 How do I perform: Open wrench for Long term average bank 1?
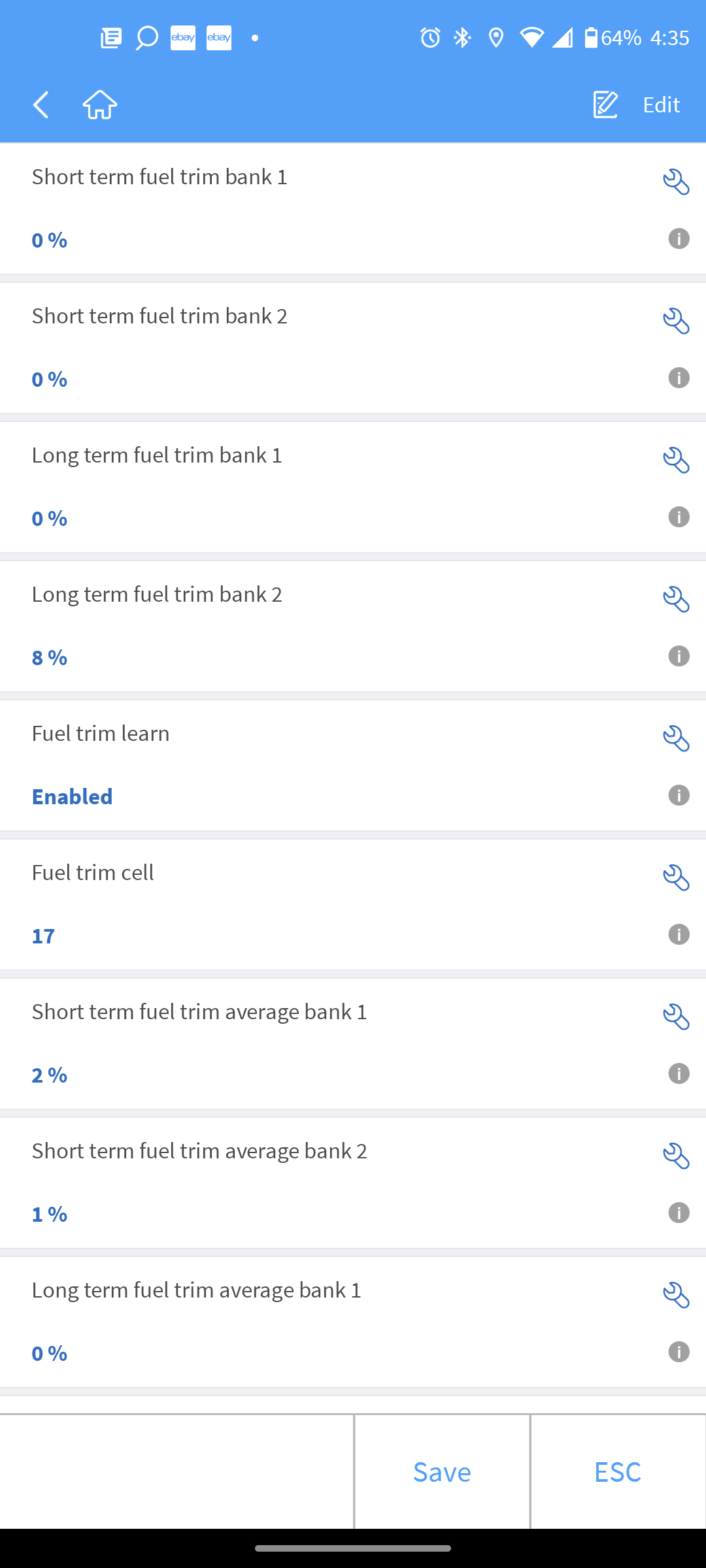676,1295
